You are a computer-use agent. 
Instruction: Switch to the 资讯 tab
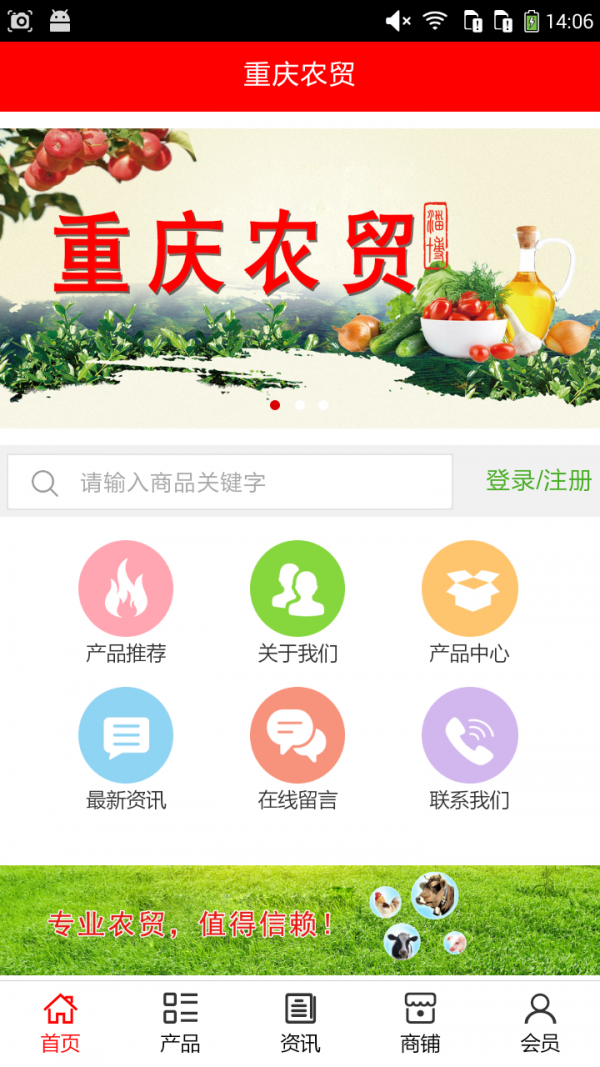click(x=300, y=1022)
